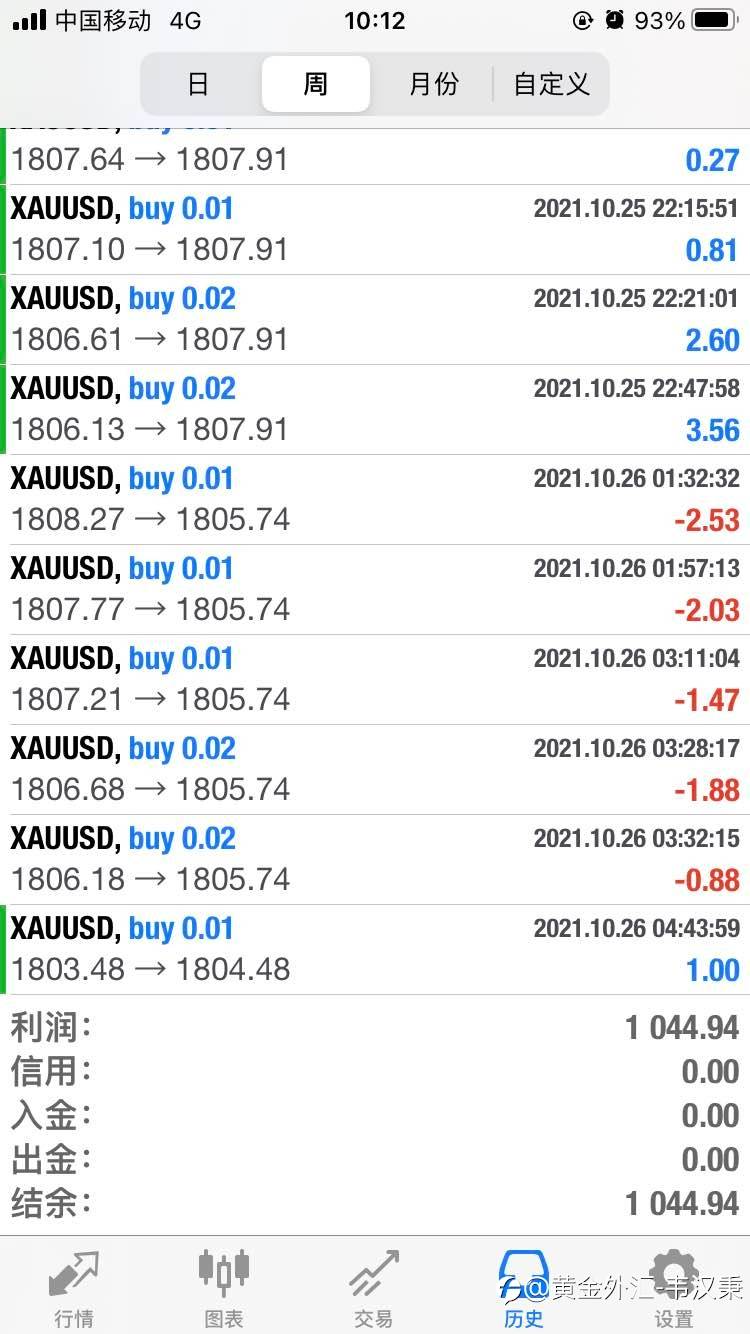Expand the trade with -2.03 loss

pyautogui.click(x=375, y=590)
